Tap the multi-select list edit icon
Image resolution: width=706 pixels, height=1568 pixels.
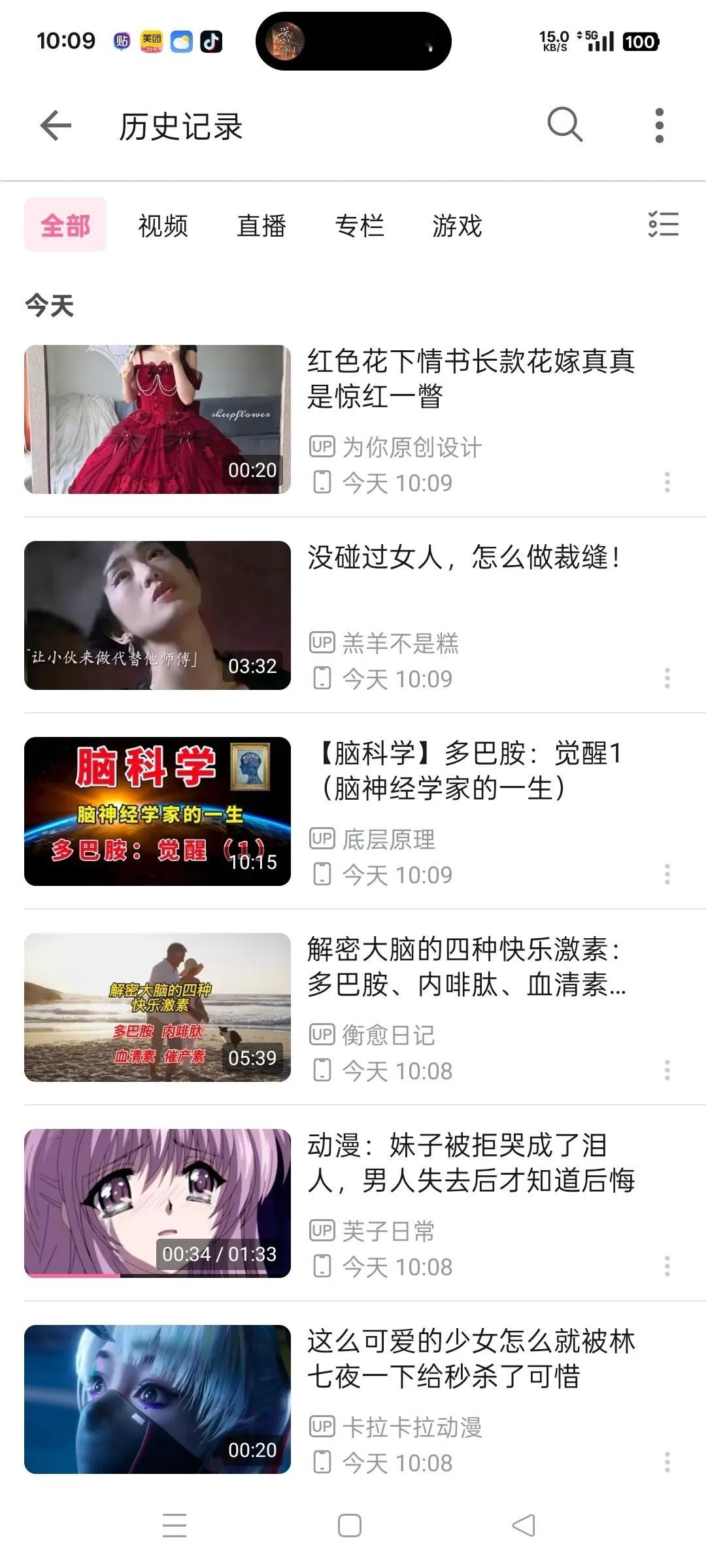[663, 224]
